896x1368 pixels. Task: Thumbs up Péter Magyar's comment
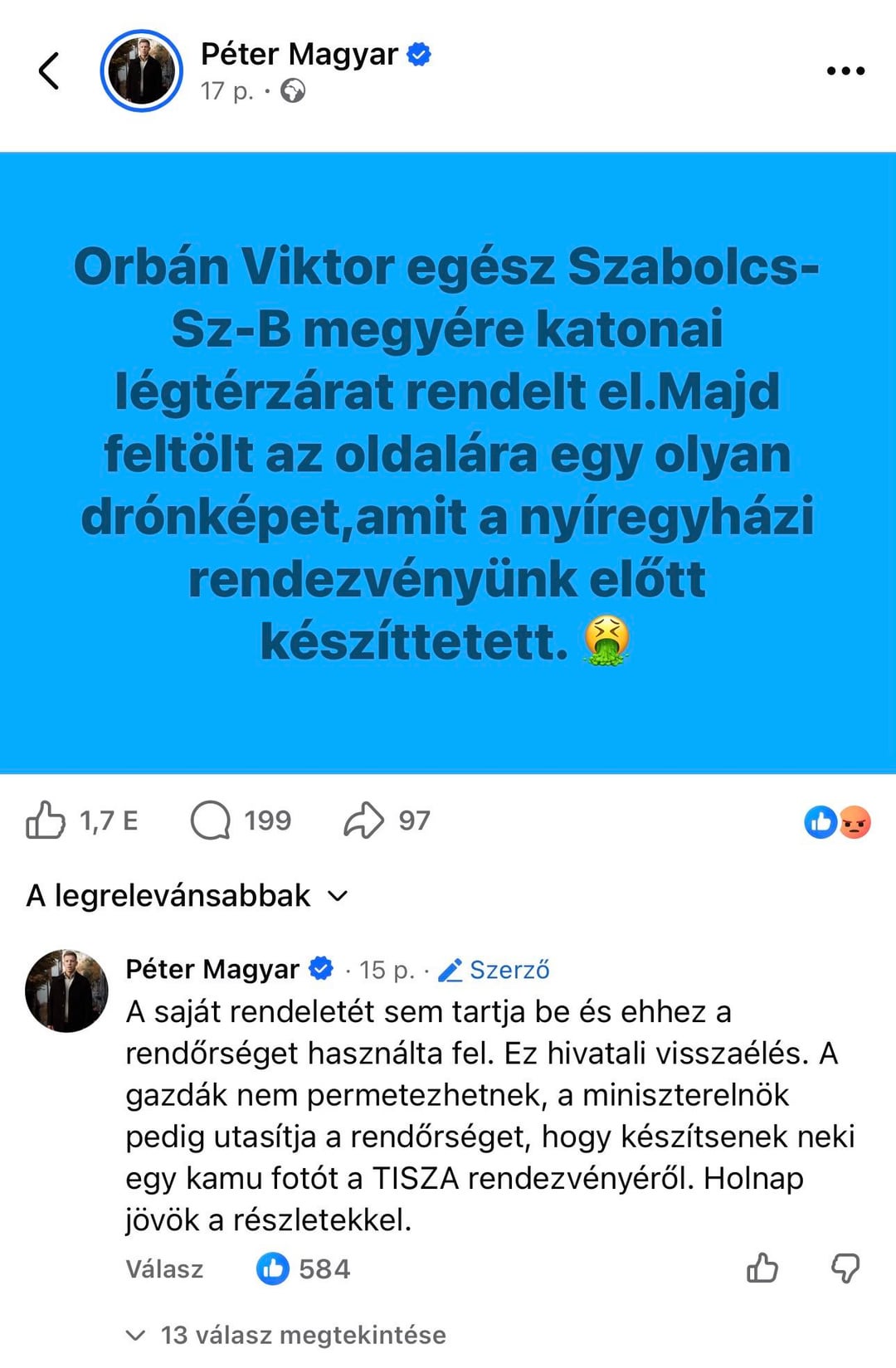(762, 1268)
